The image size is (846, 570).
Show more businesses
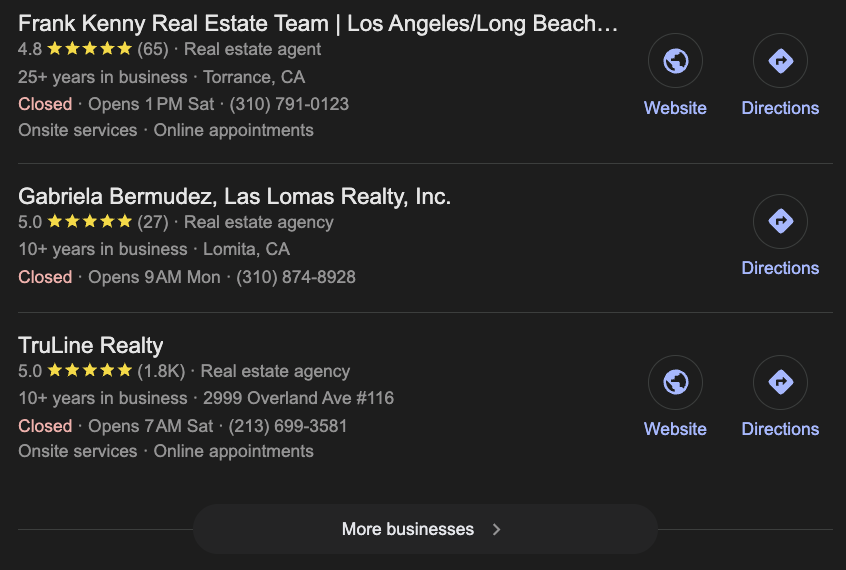click(x=424, y=529)
